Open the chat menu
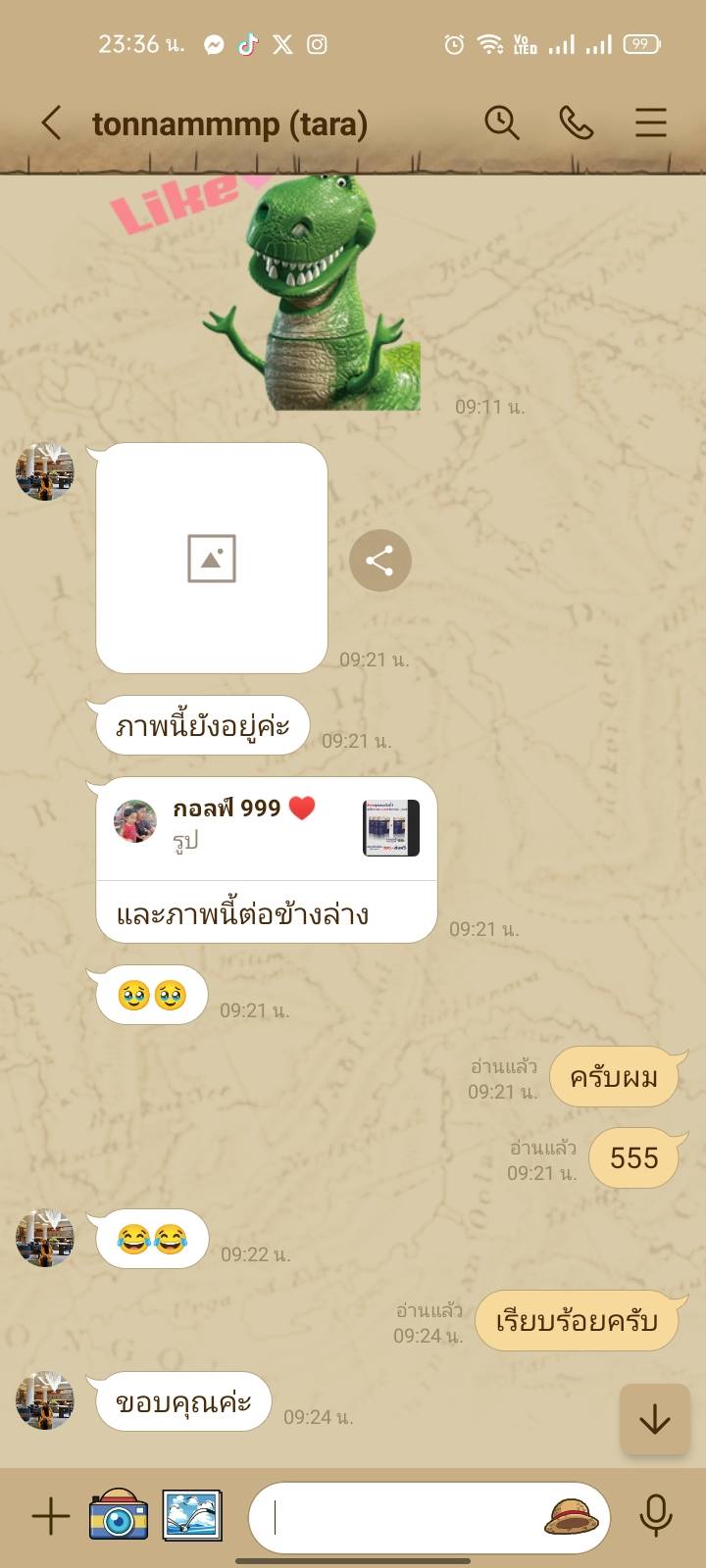This screenshot has width=706, height=1568. (650, 123)
